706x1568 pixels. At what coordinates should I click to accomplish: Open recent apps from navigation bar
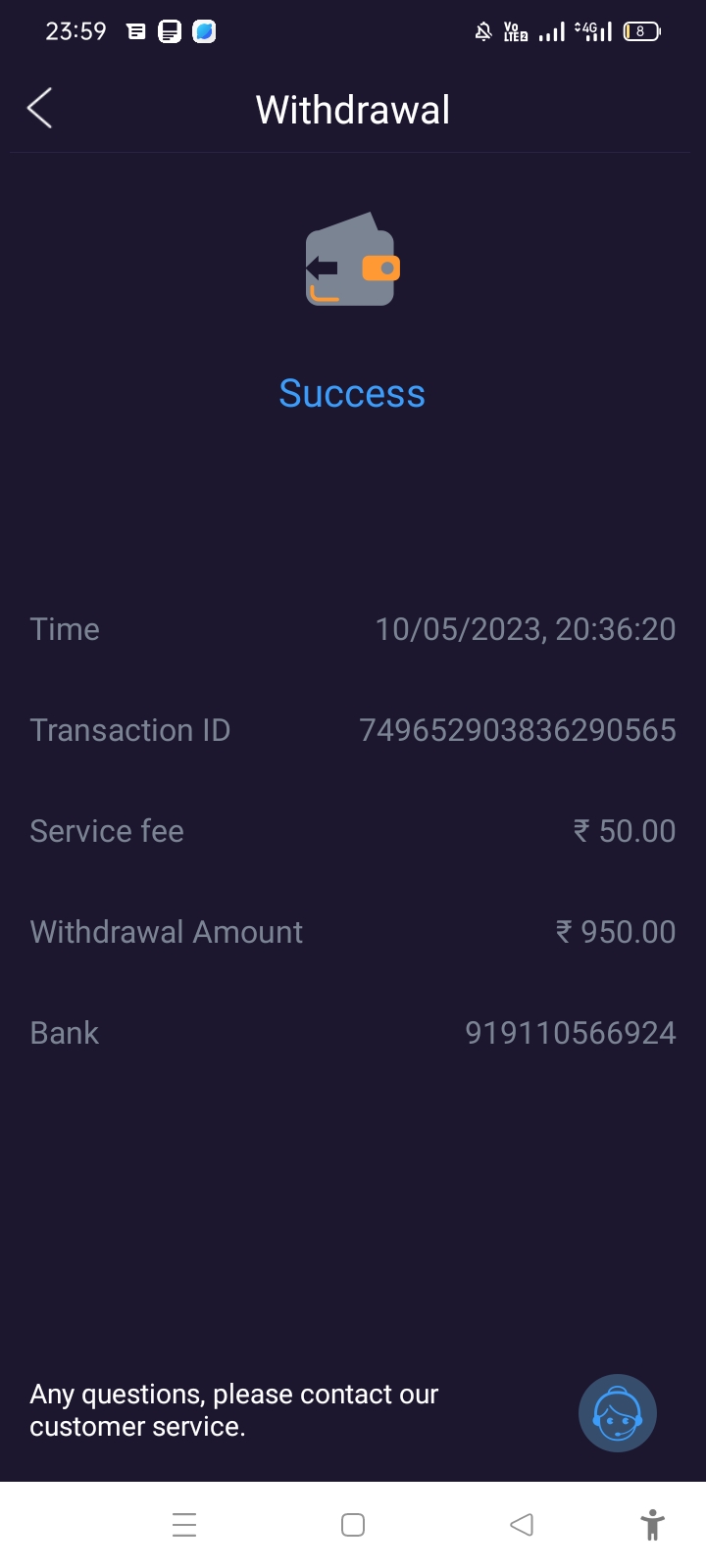pyautogui.click(x=184, y=1525)
